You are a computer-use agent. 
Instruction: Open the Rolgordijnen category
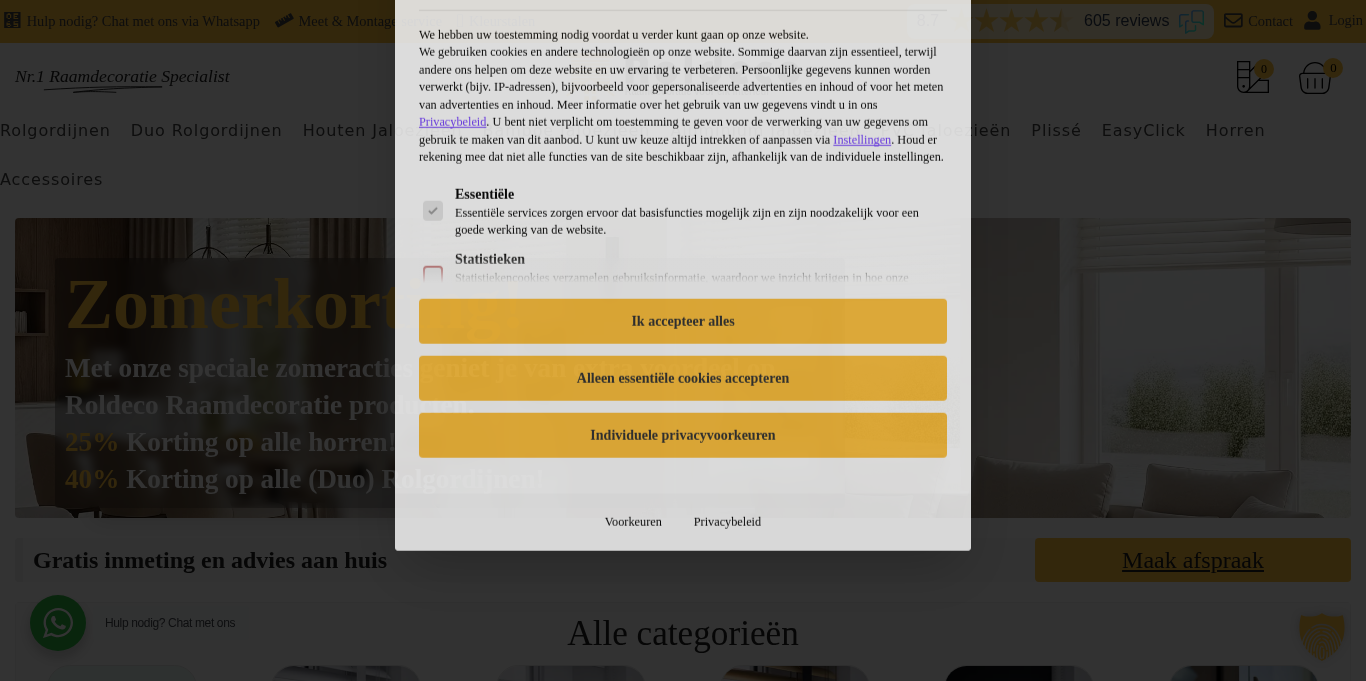[55, 130]
